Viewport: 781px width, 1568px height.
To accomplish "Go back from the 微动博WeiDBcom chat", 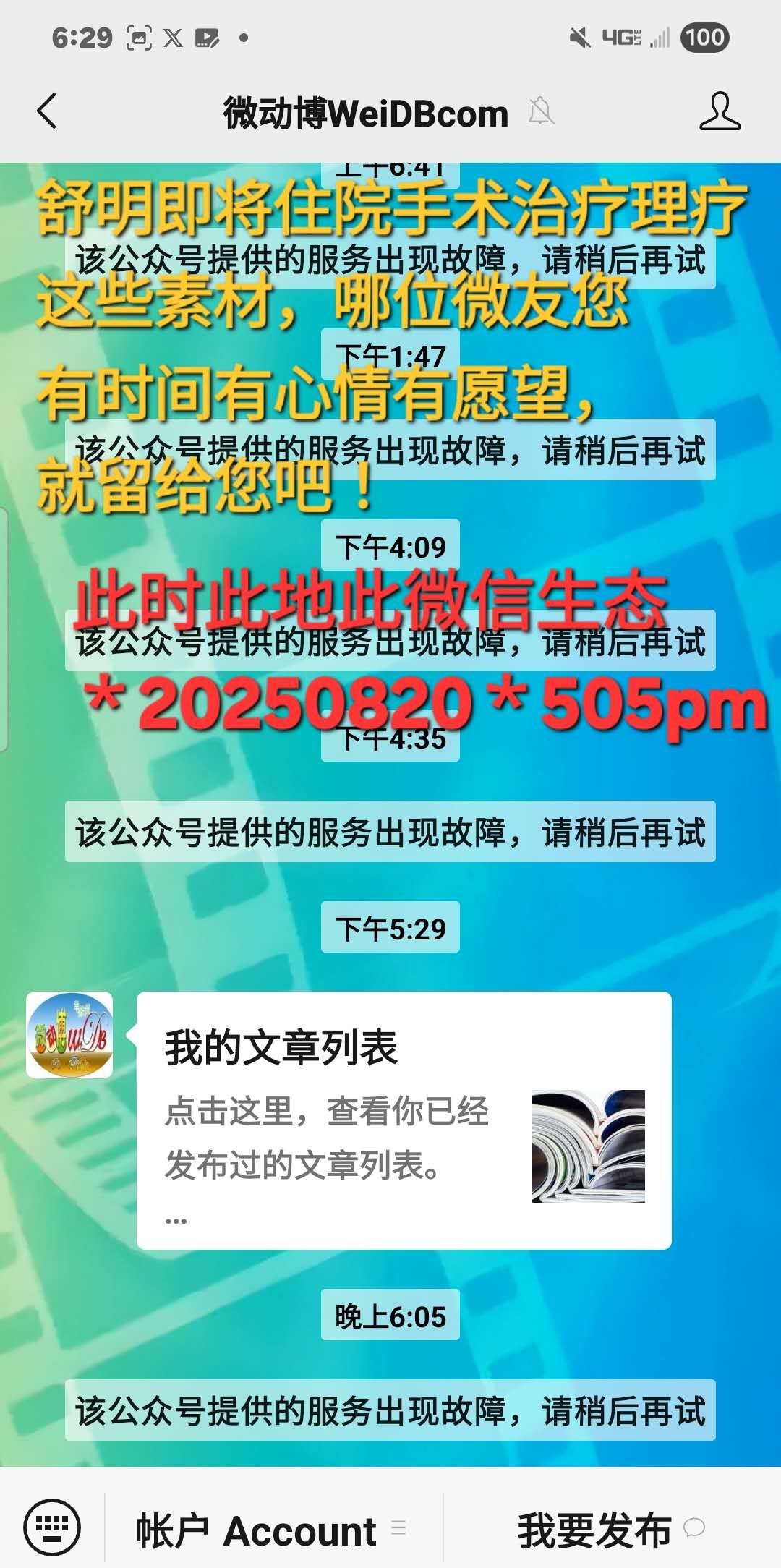I will pos(47,112).
